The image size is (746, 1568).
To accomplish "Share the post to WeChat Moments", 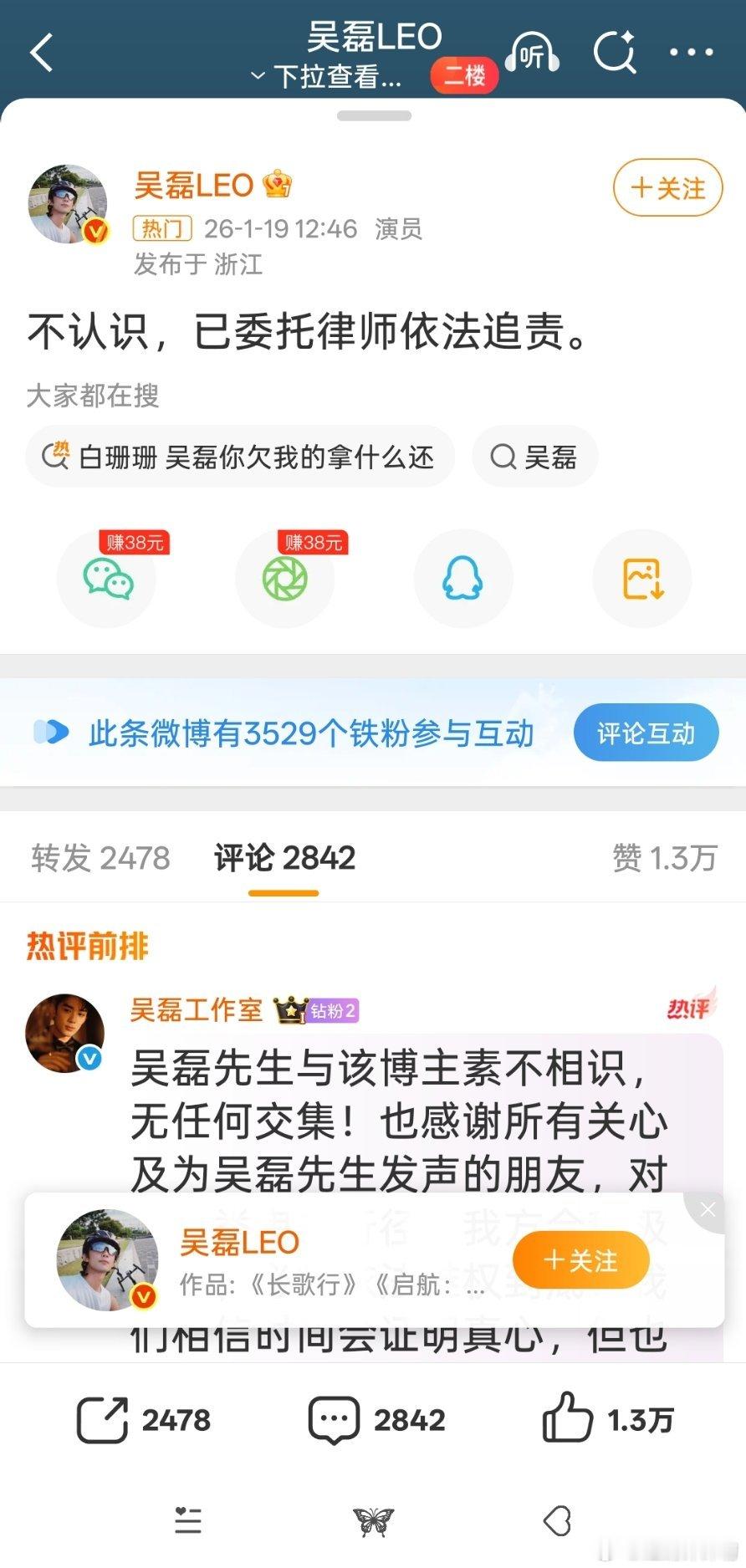I will coord(285,579).
